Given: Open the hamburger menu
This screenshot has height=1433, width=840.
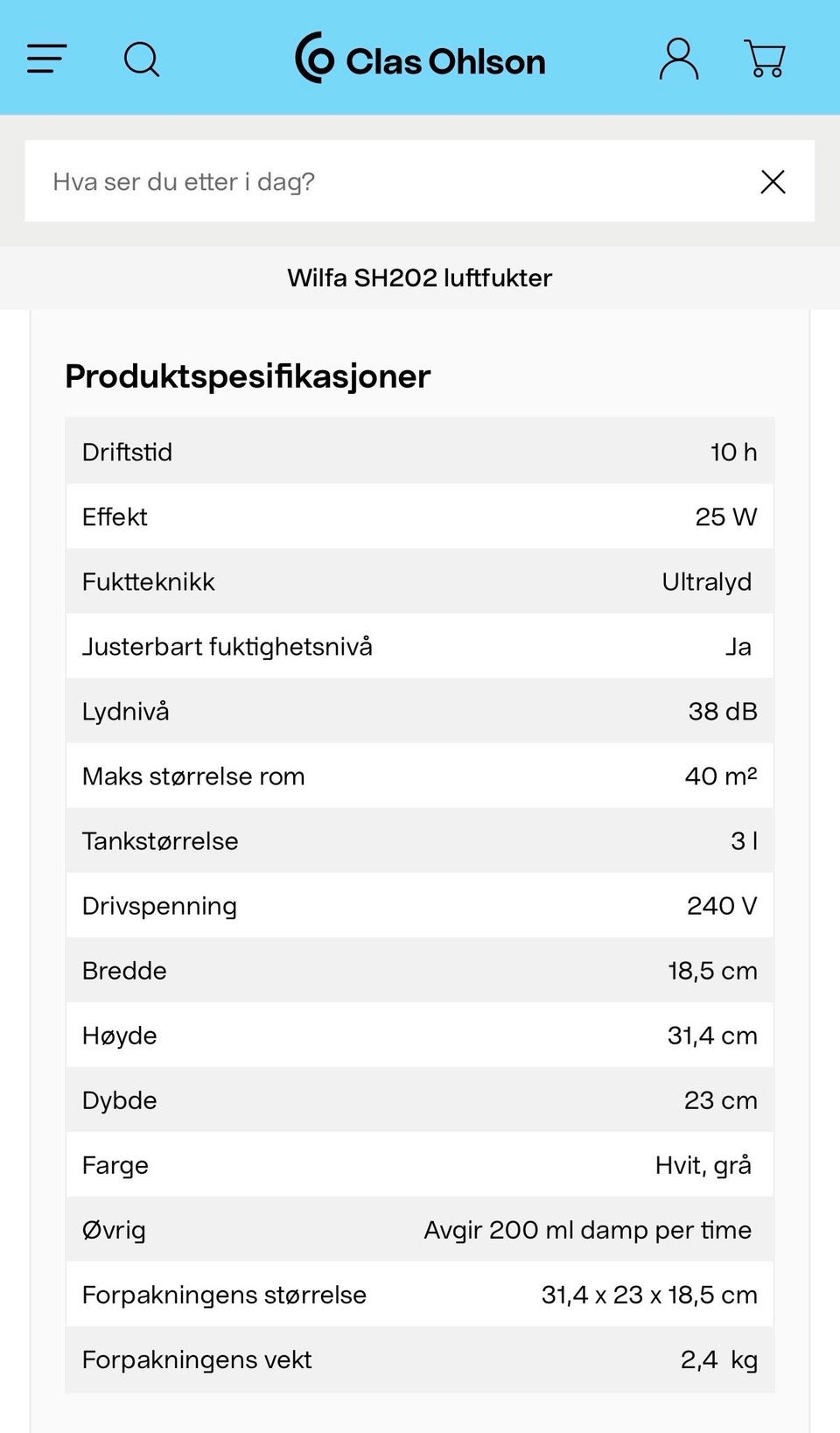Looking at the screenshot, I should coord(47,59).
